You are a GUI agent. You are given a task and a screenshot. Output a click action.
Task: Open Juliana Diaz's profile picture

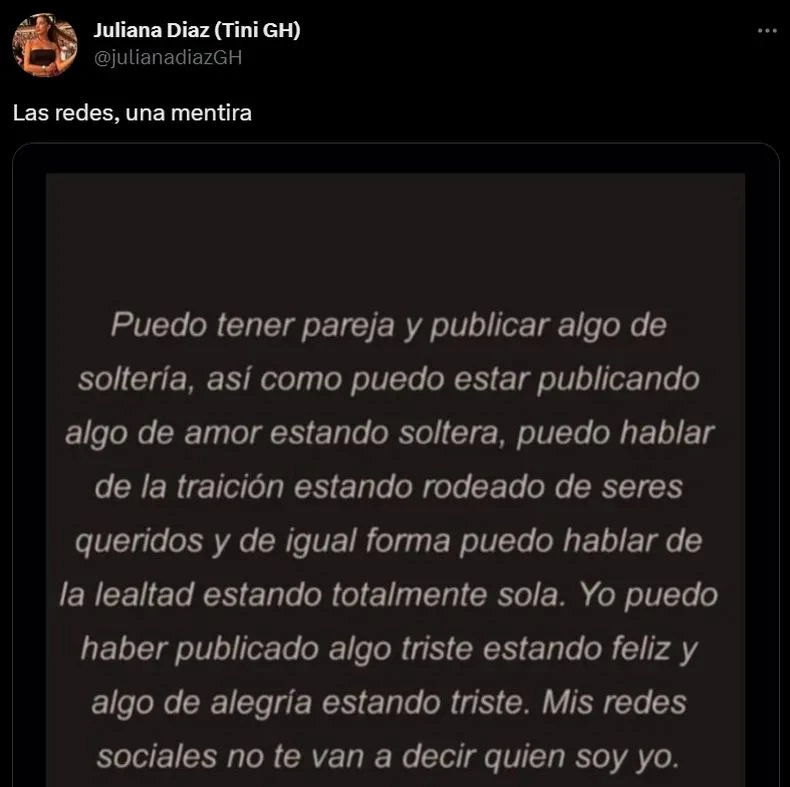click(x=45, y=44)
